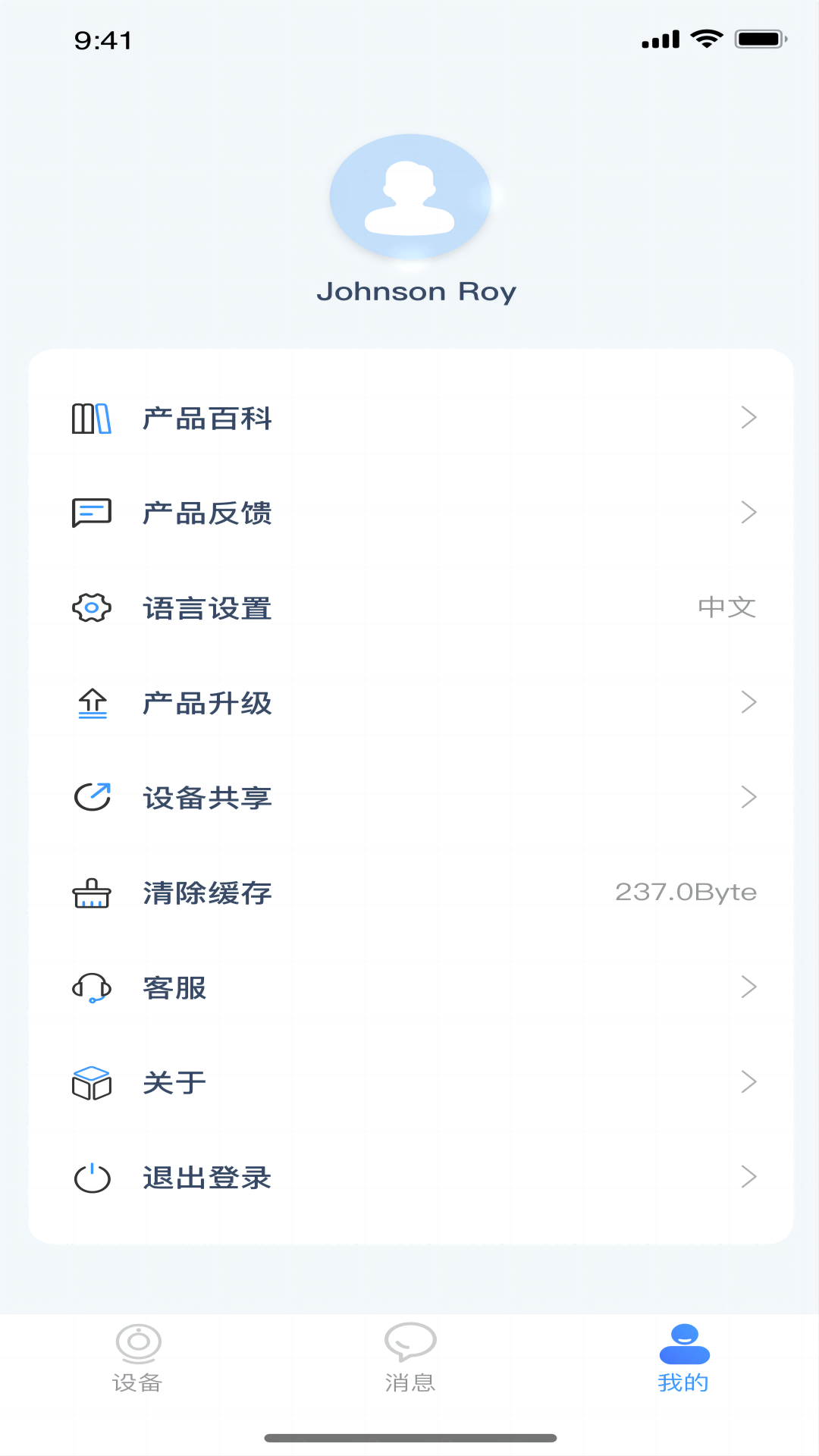Click the chevron beside 客服
The image size is (819, 1456).
coord(749,987)
